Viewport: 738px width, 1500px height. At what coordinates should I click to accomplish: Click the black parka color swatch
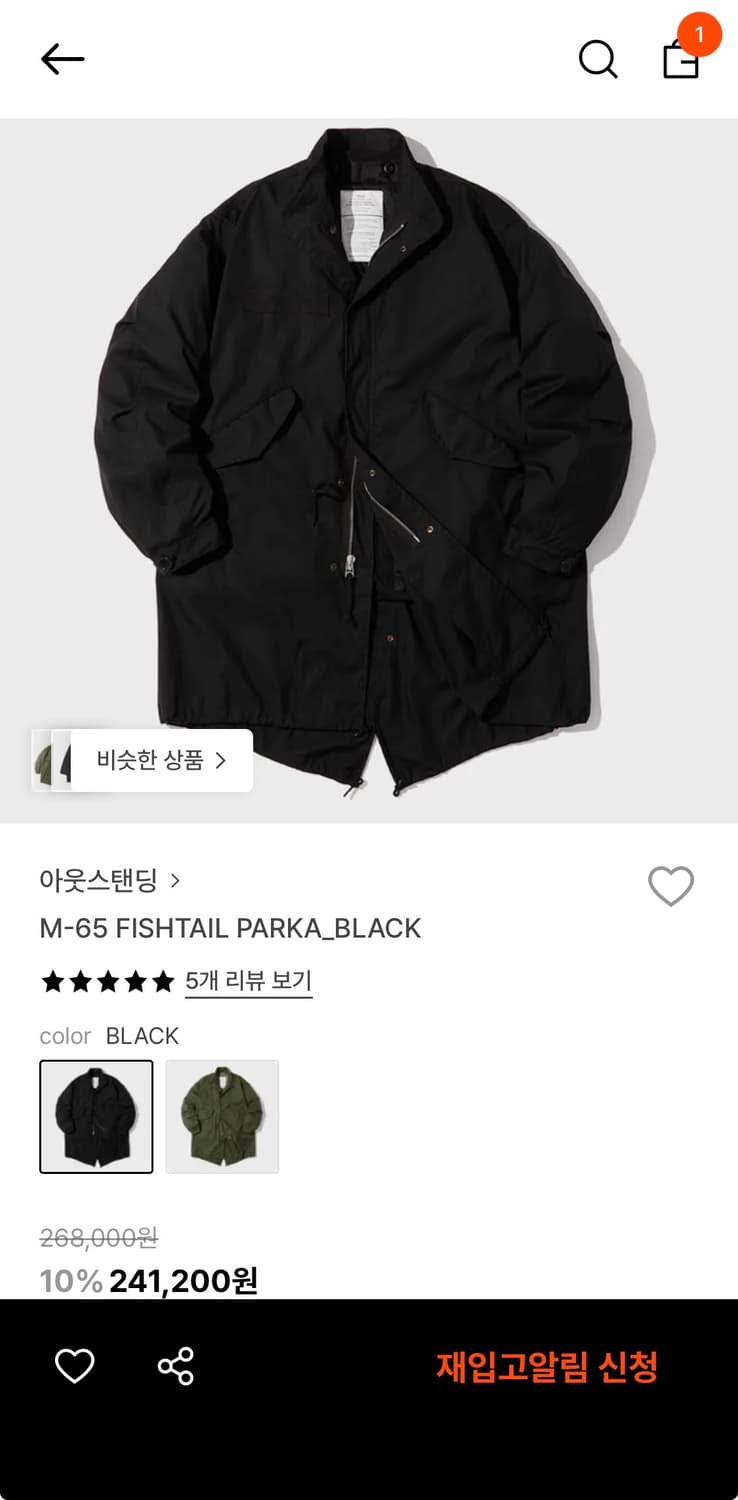[x=95, y=1117]
